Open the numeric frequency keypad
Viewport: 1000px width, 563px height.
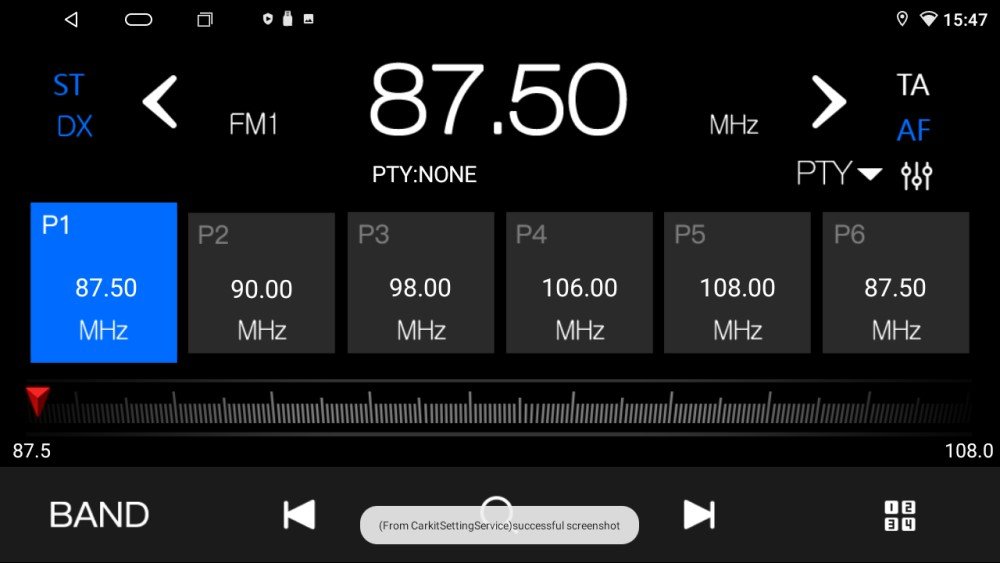(899, 516)
